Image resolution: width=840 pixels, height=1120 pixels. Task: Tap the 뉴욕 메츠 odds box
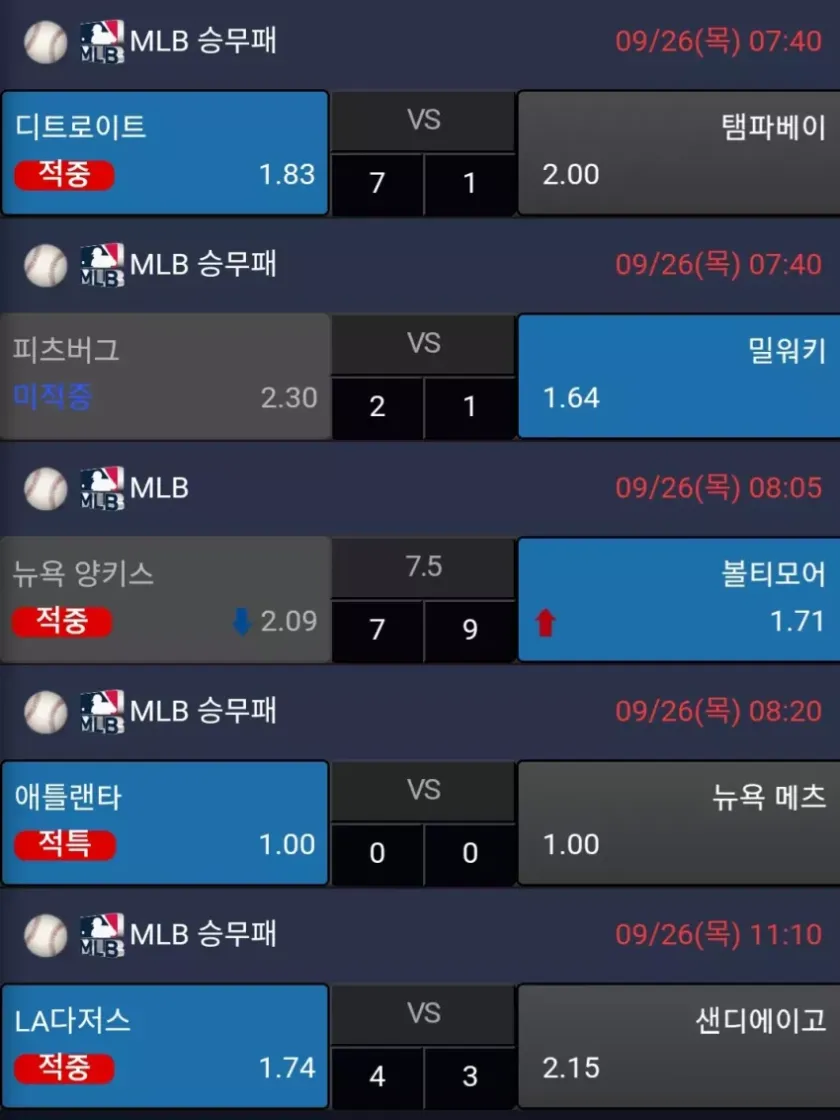678,822
